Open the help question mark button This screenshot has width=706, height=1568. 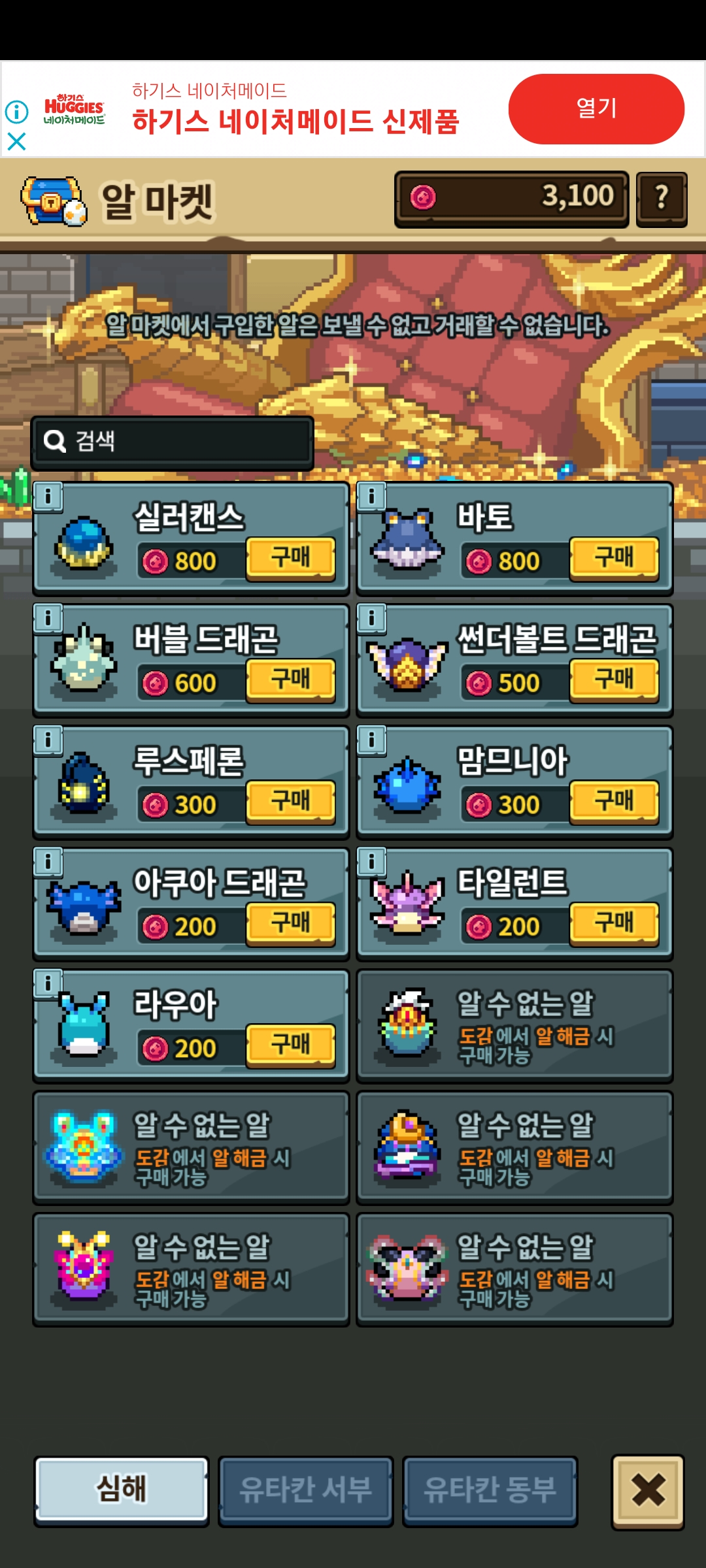click(661, 198)
